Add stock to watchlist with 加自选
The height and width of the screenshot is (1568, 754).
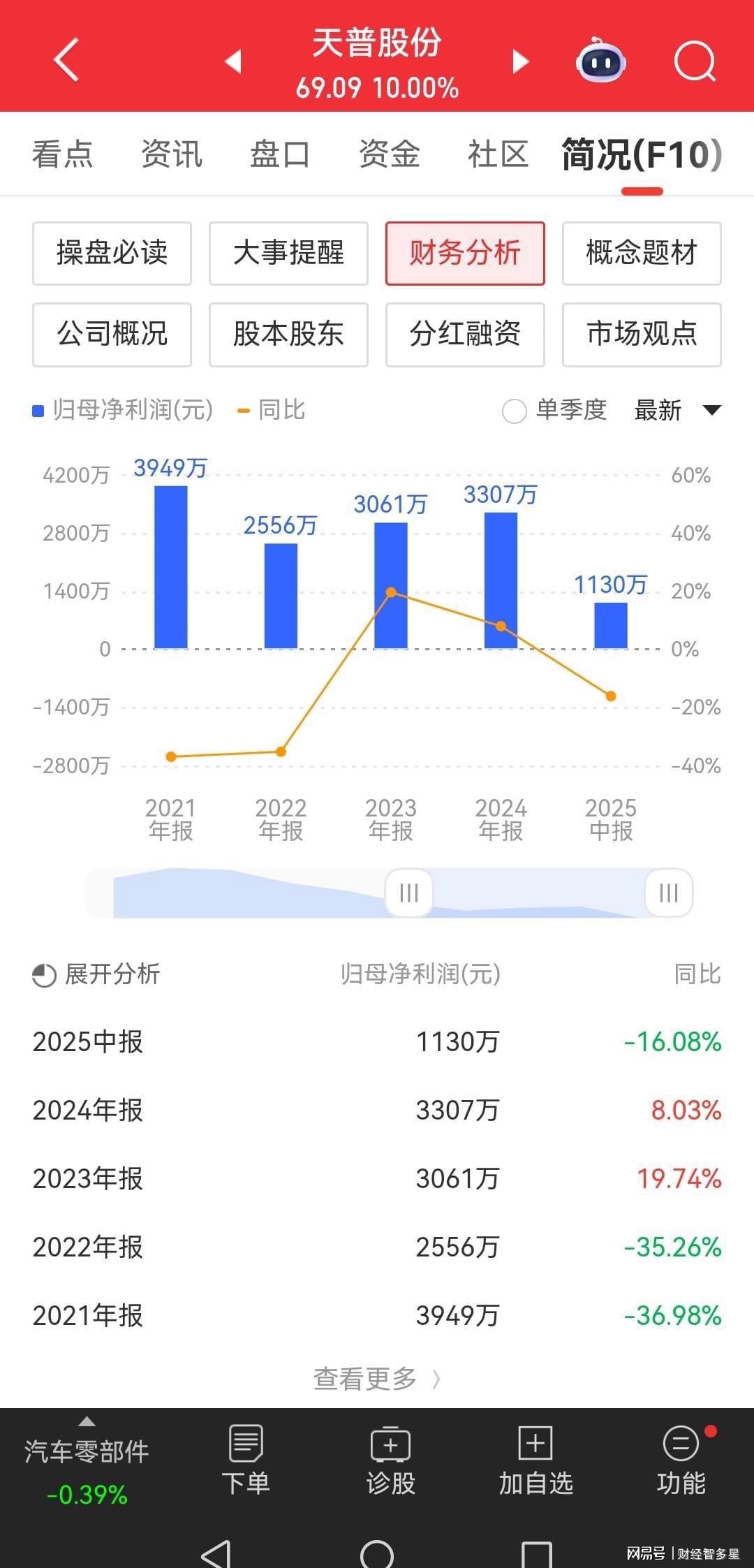[x=535, y=1461]
